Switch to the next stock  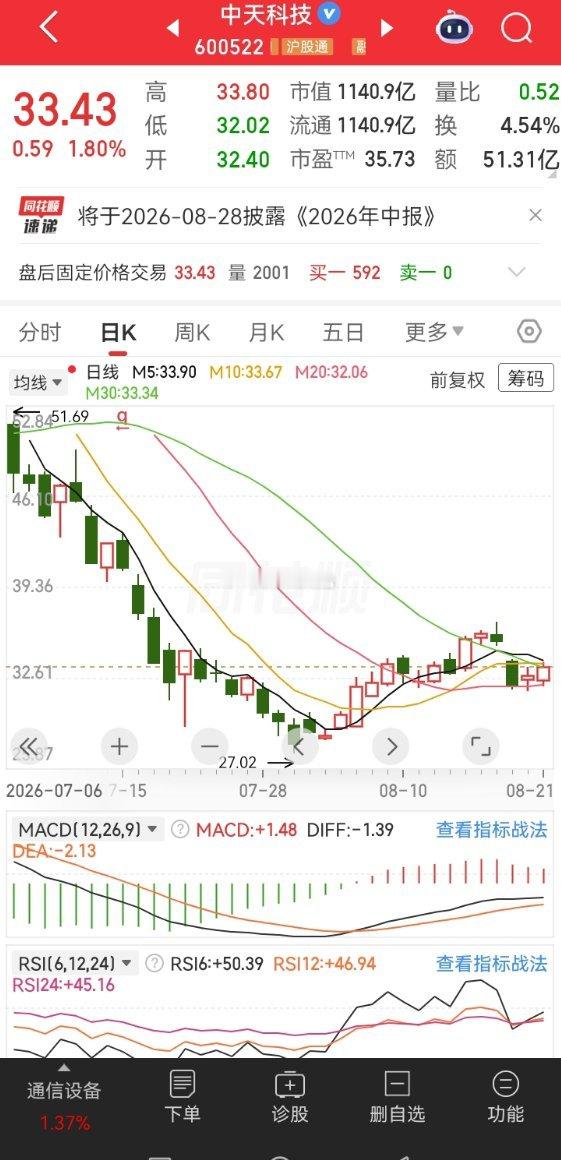click(386, 28)
